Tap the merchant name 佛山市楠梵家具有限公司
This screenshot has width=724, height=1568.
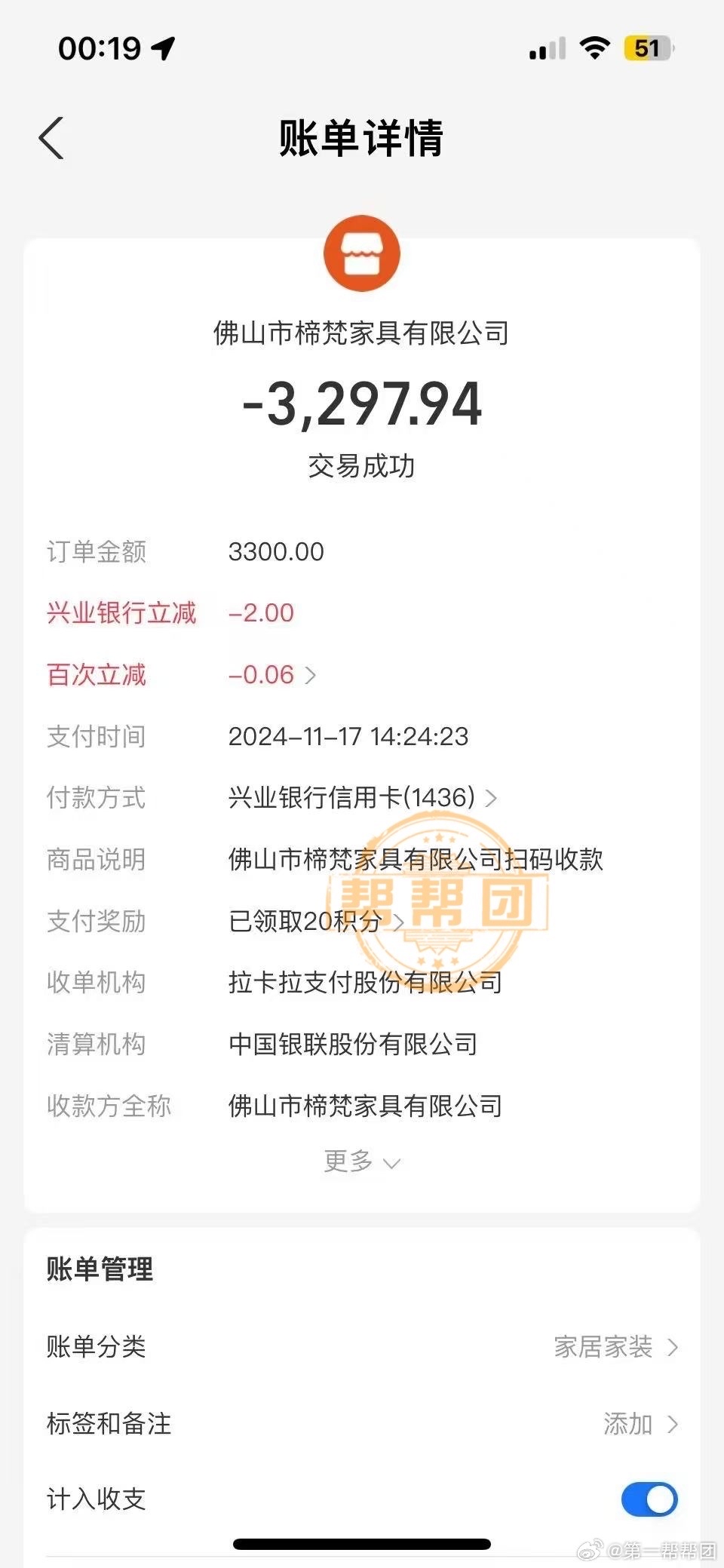click(362, 333)
